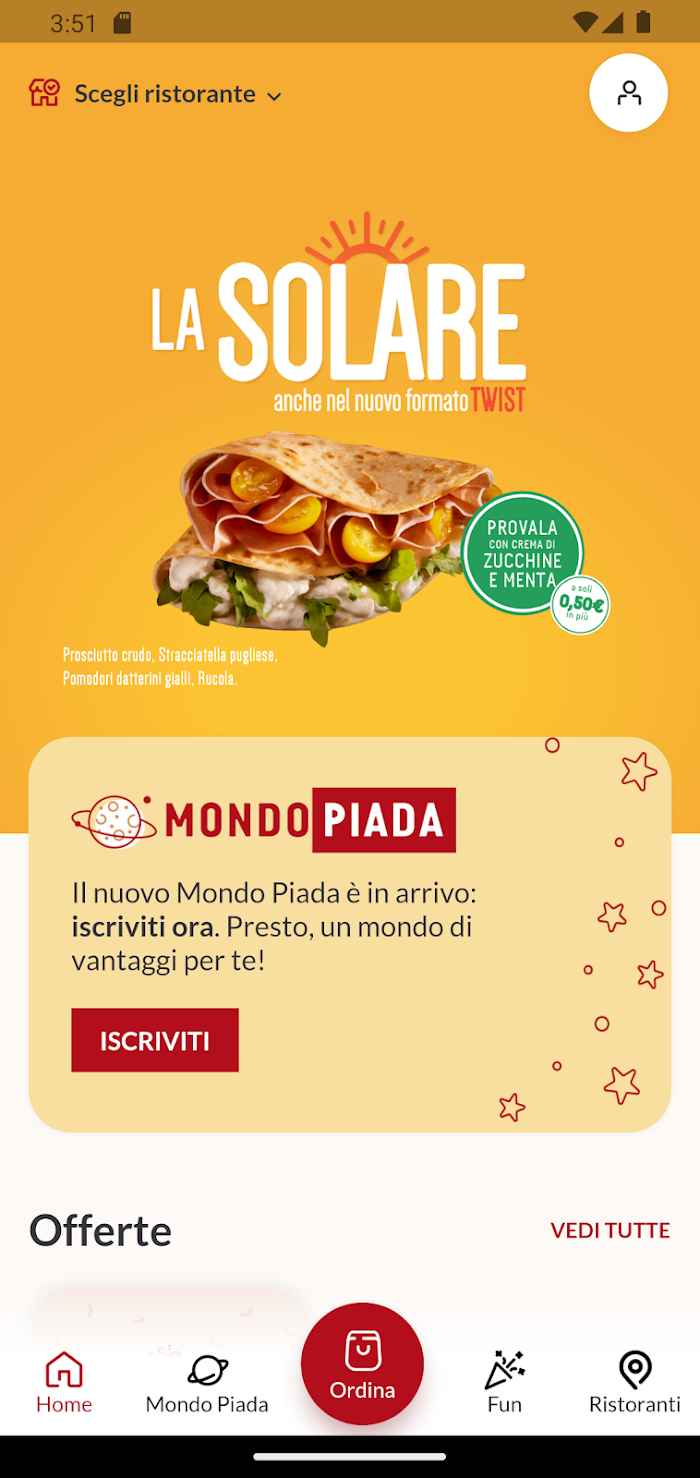Screen dimensions: 700x1478
Task: Tap the Ordina button
Action: tap(362, 1364)
